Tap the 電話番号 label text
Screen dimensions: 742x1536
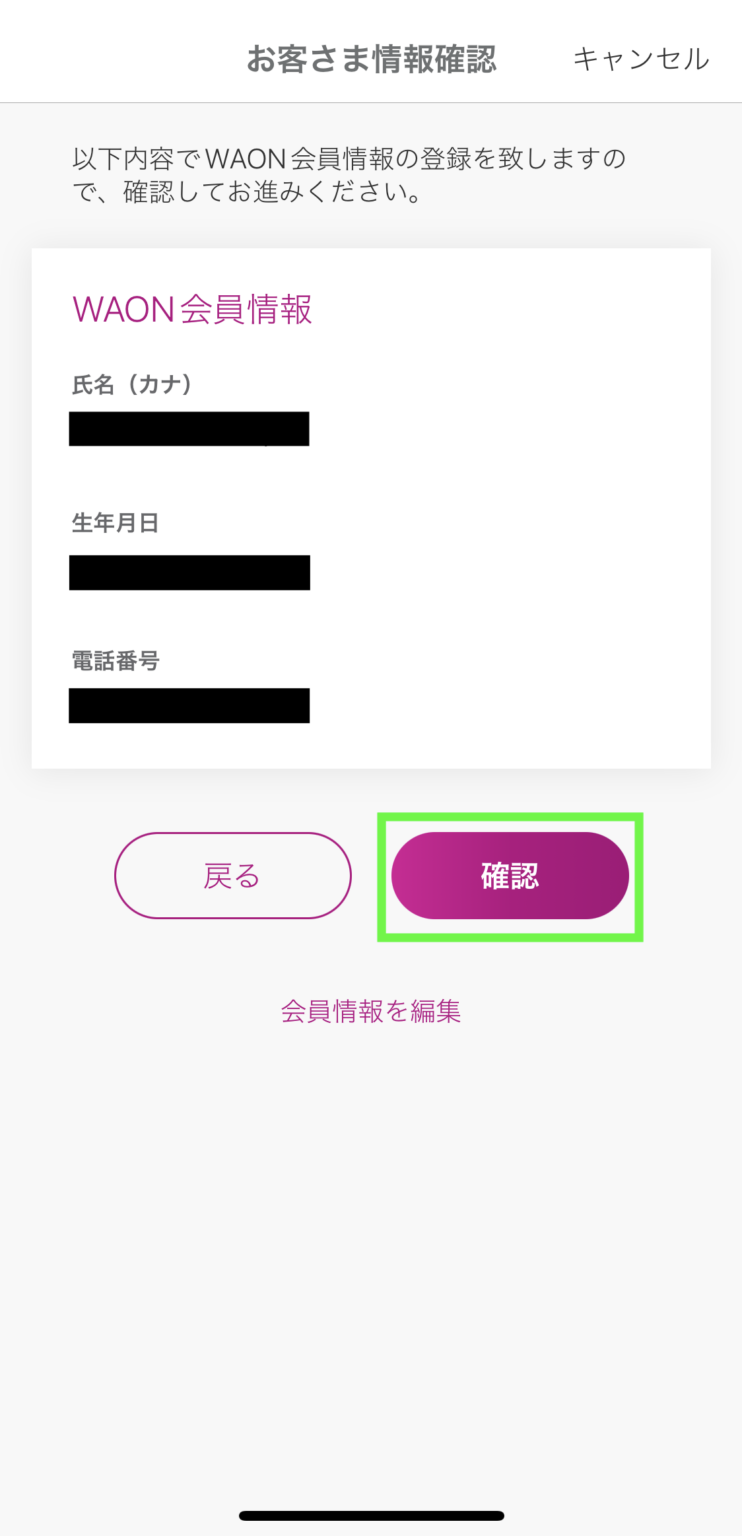click(x=115, y=661)
